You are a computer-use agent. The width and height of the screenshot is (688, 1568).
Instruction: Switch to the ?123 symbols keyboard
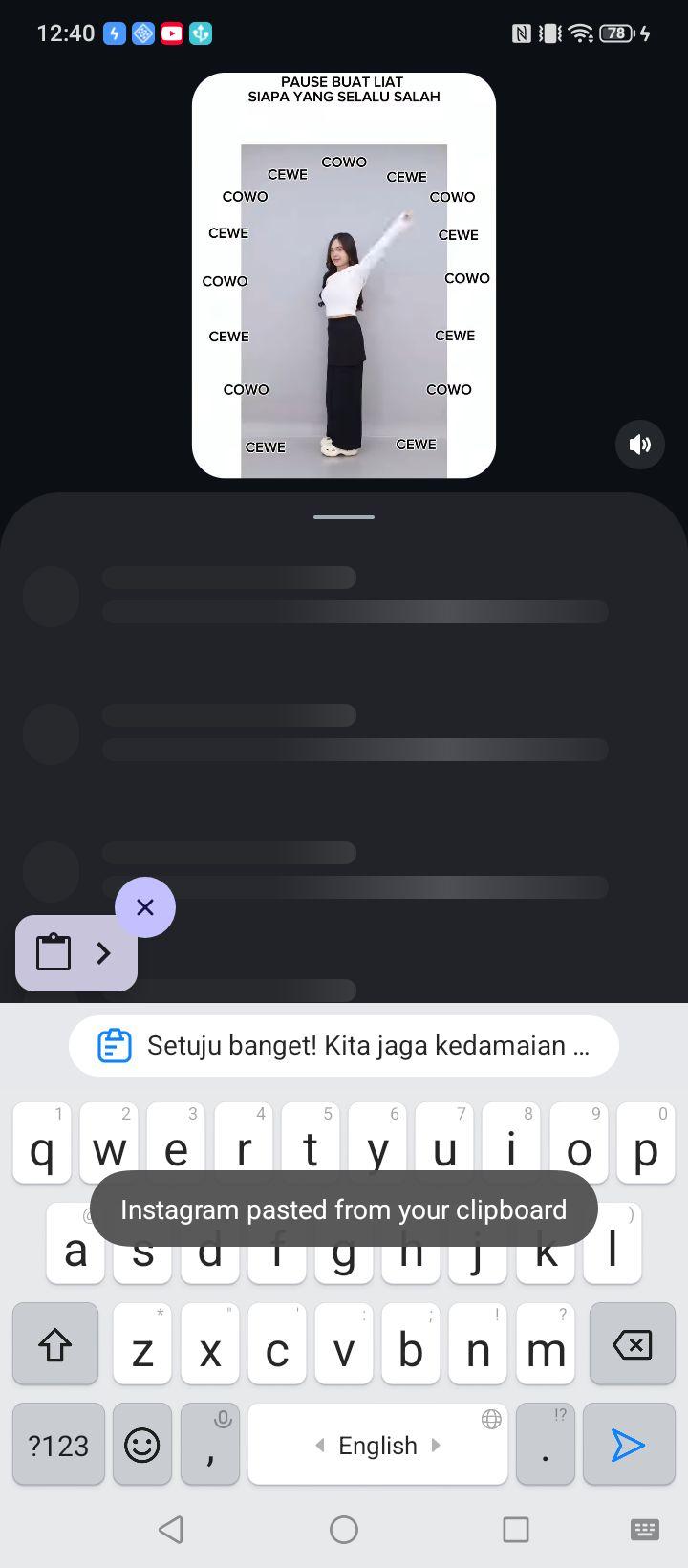click(58, 1444)
